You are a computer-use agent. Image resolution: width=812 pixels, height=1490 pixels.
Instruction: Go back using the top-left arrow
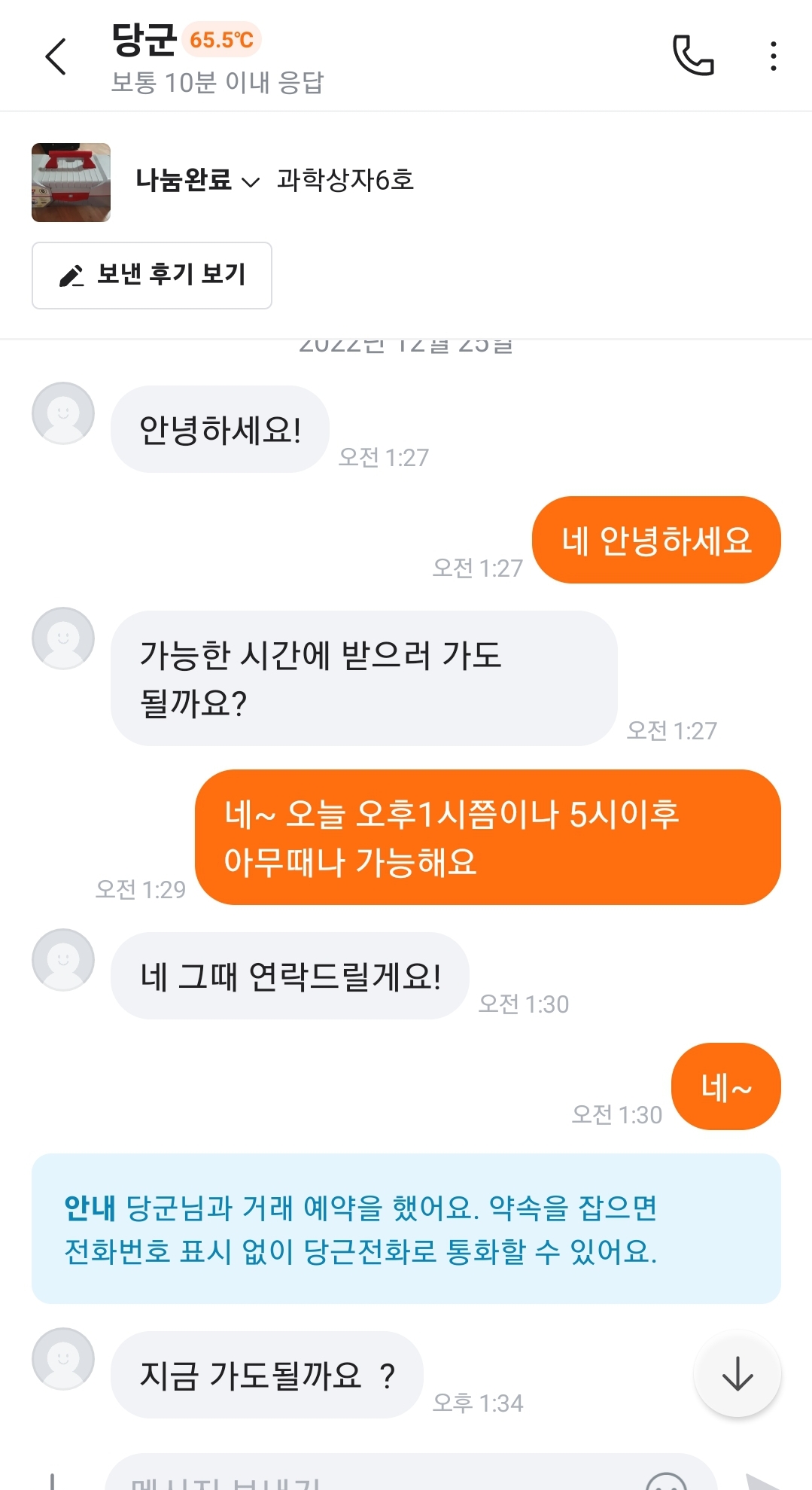56,56
